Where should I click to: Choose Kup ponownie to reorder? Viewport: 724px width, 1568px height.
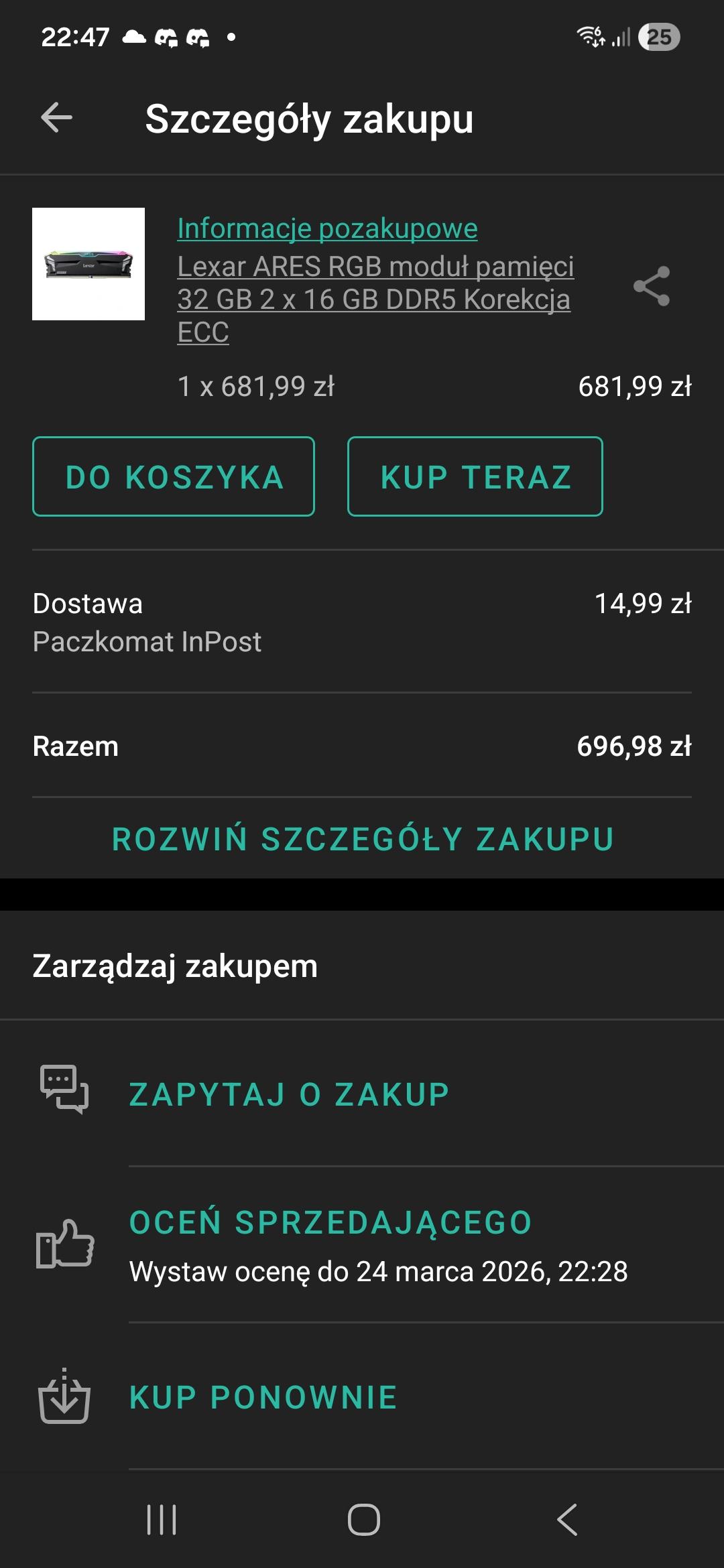[263, 1398]
